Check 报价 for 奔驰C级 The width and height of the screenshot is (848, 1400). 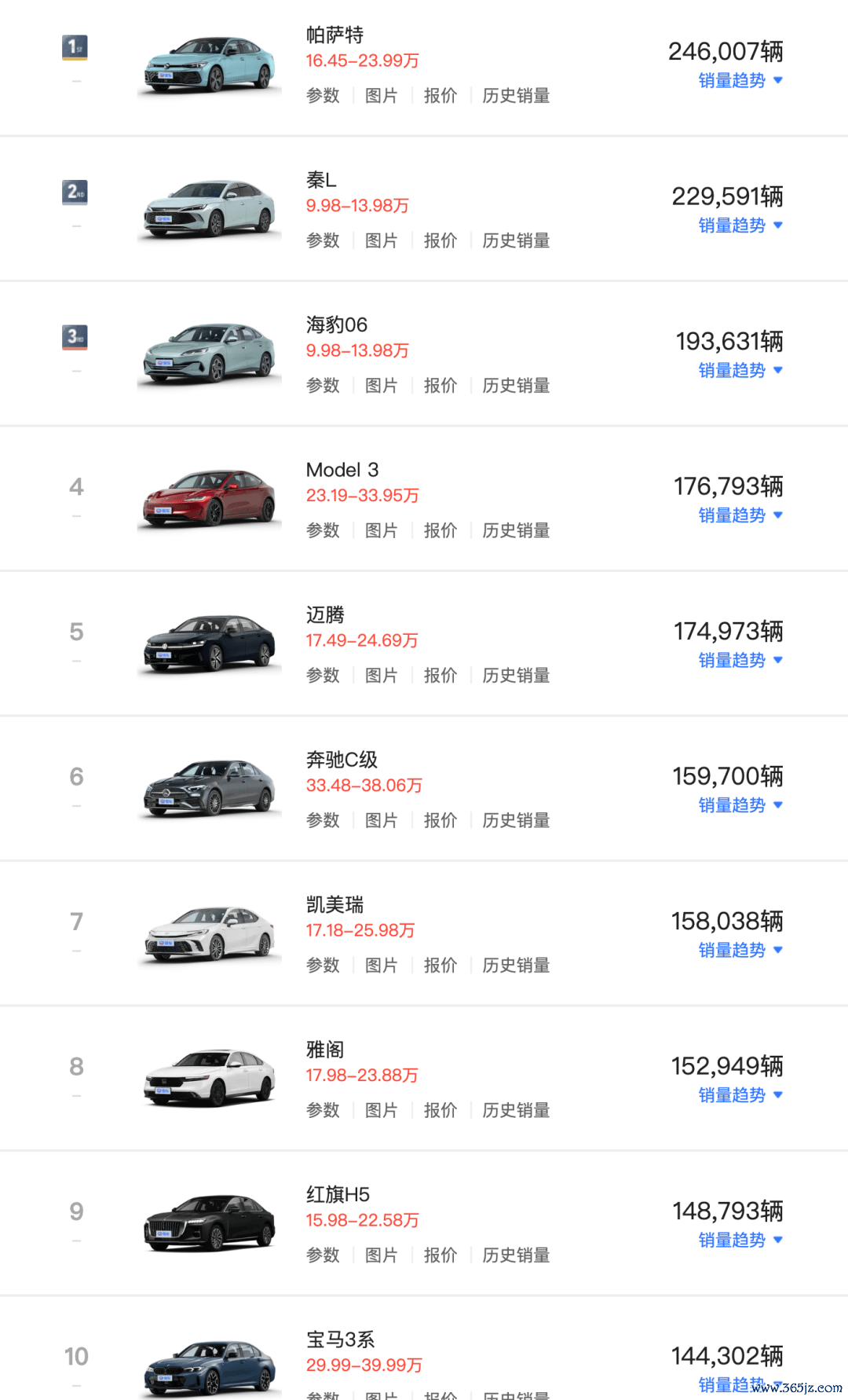pyautogui.click(x=440, y=820)
